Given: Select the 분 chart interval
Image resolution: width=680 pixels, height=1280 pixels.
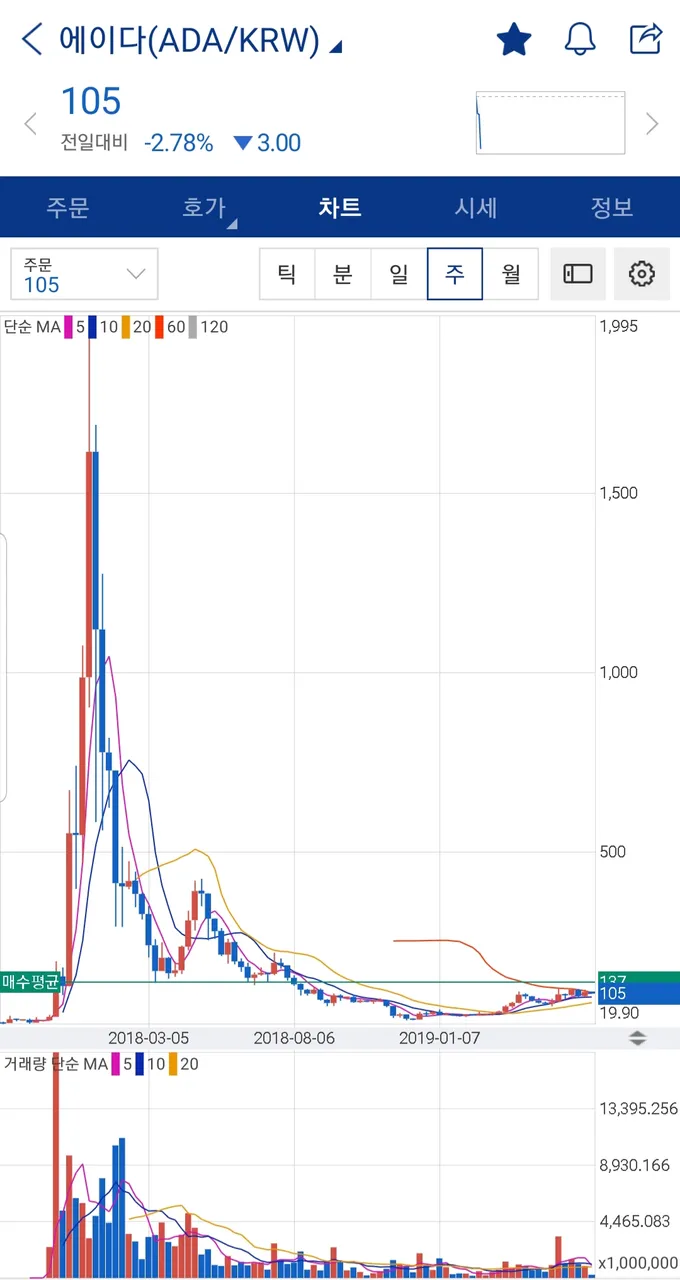Looking at the screenshot, I should tap(343, 274).
